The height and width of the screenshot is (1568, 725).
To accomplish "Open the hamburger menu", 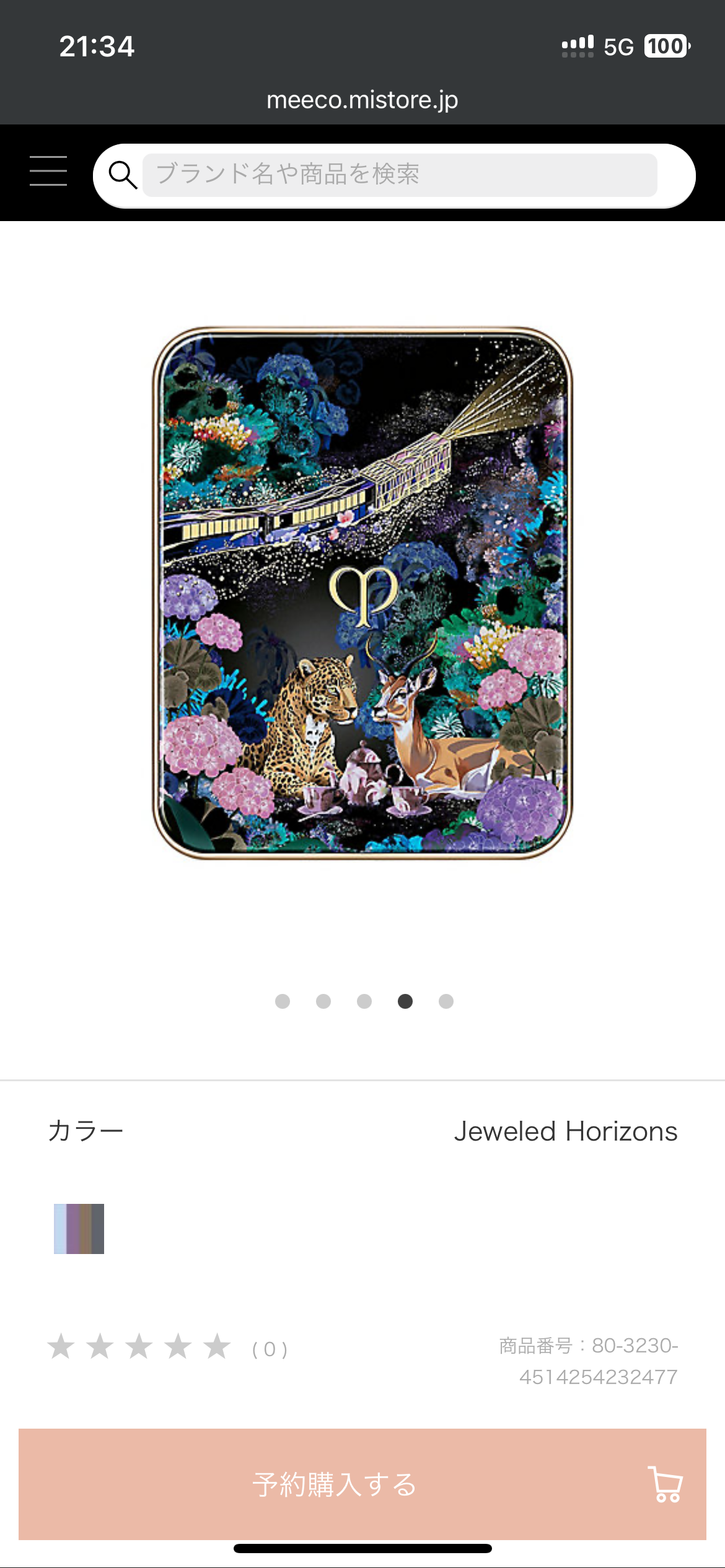I will coord(48,171).
